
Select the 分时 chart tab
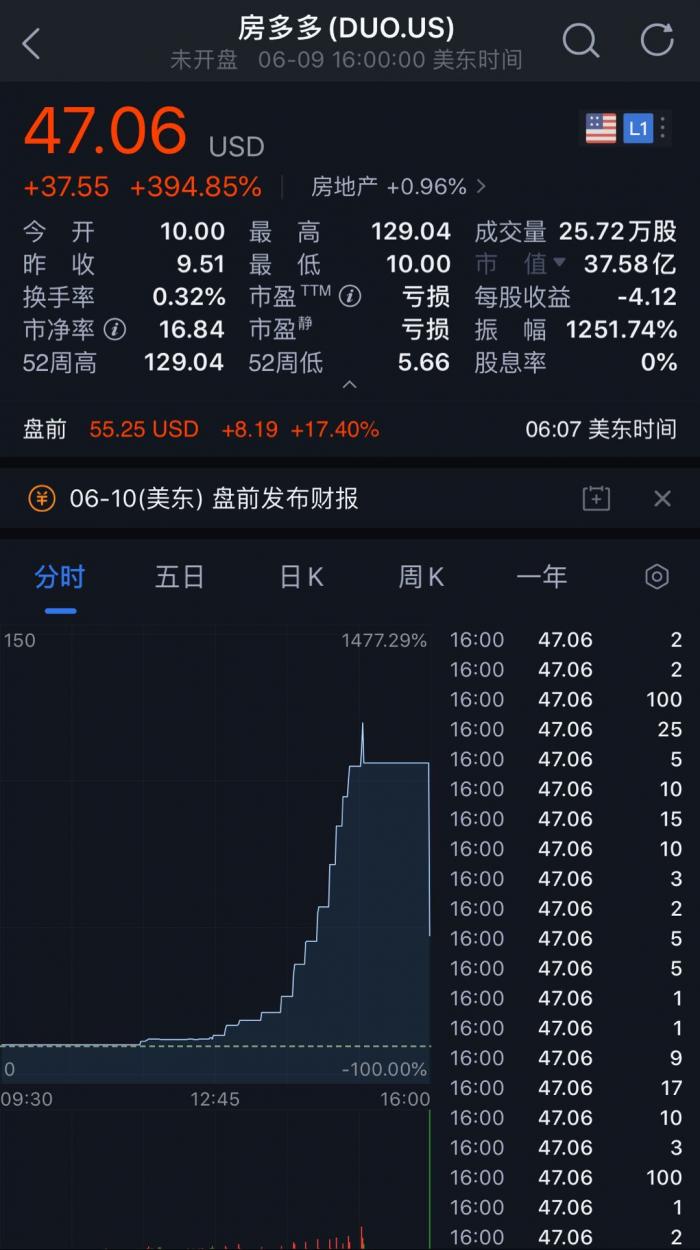coord(60,577)
